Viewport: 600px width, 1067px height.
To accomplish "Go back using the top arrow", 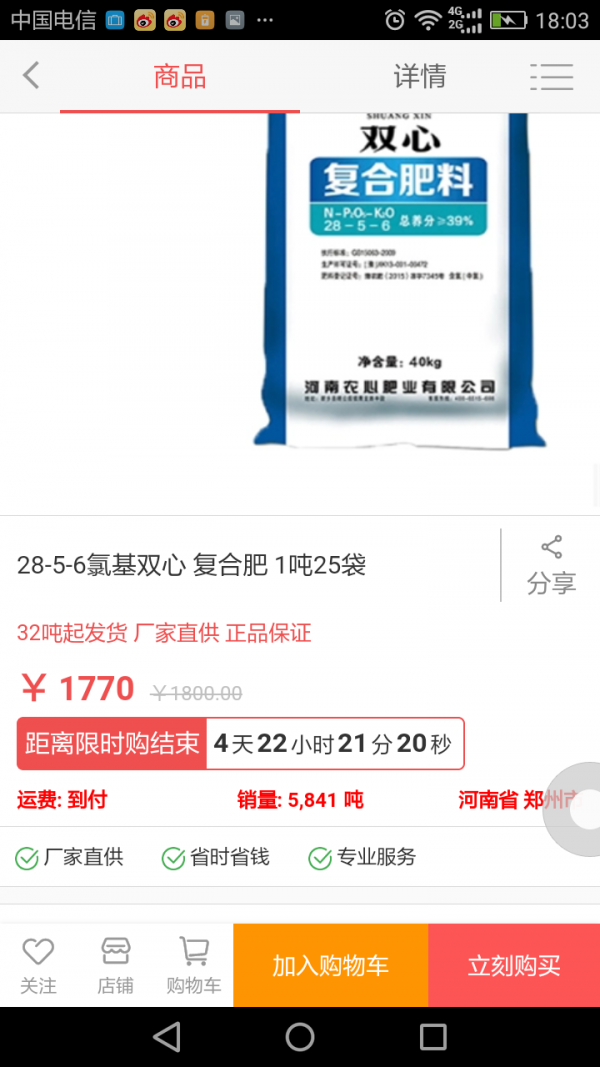I will [31, 76].
